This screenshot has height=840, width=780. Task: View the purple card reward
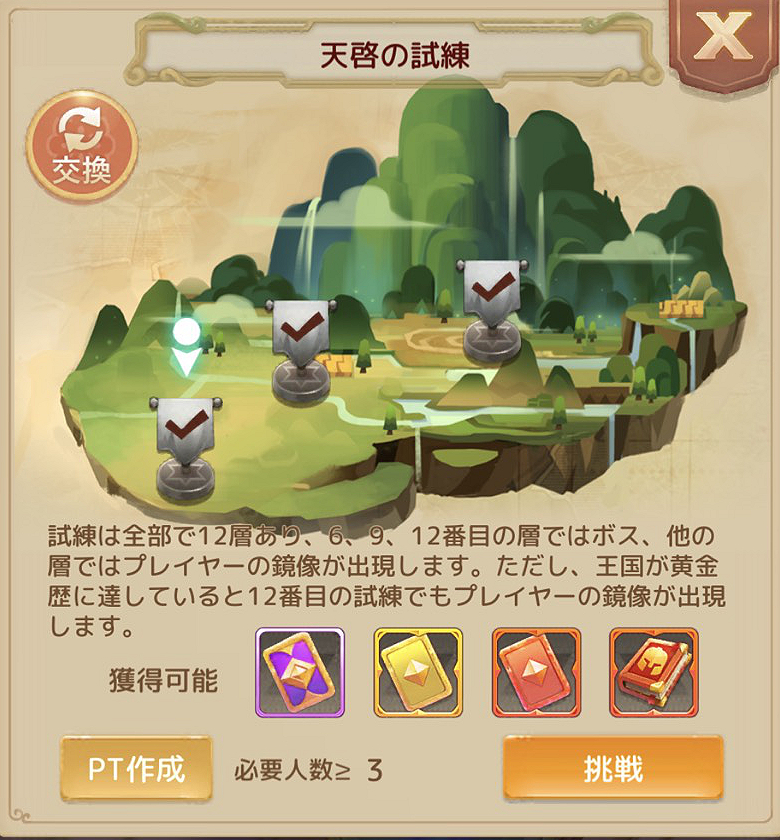(300, 672)
